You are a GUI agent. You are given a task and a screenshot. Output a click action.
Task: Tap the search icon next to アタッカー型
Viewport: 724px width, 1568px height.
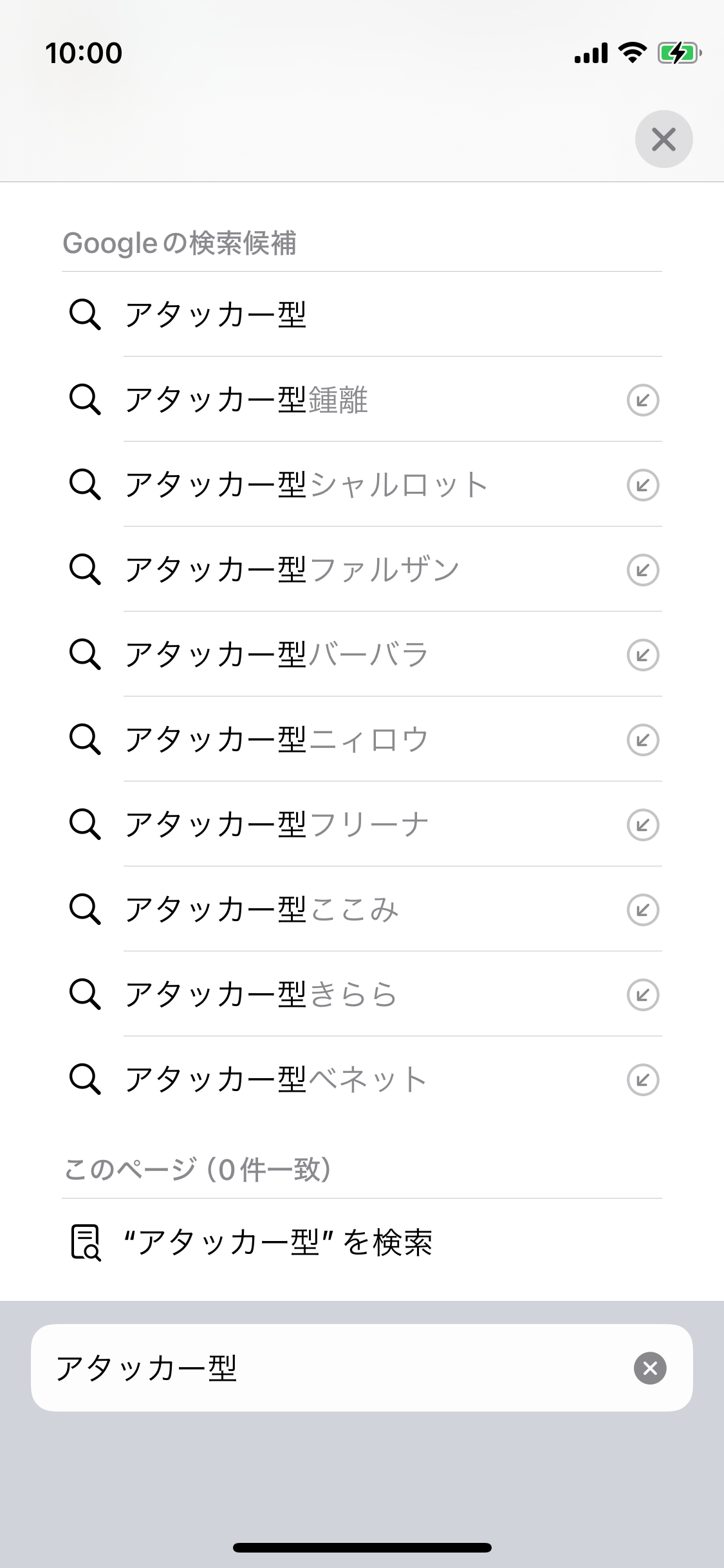click(x=86, y=315)
